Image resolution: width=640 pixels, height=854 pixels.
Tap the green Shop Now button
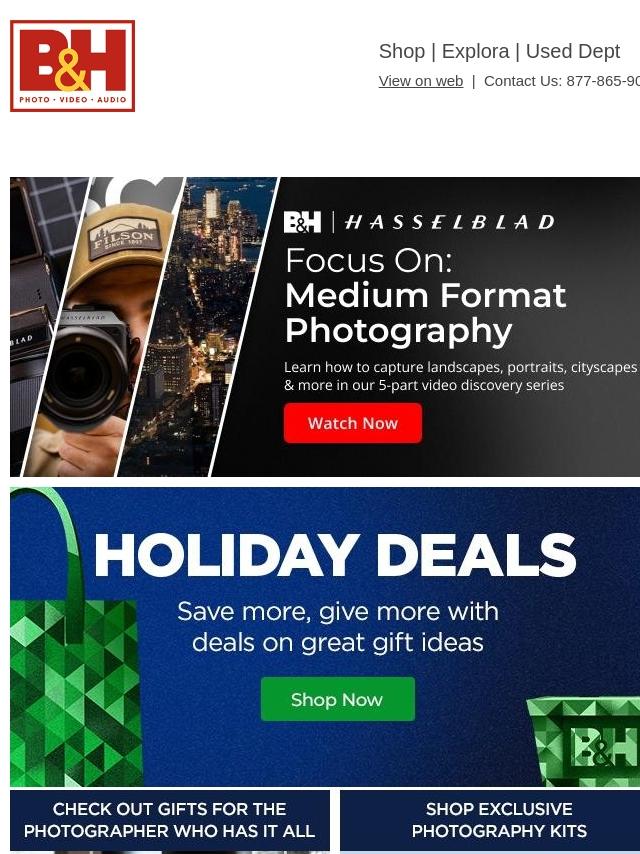tap(337, 699)
